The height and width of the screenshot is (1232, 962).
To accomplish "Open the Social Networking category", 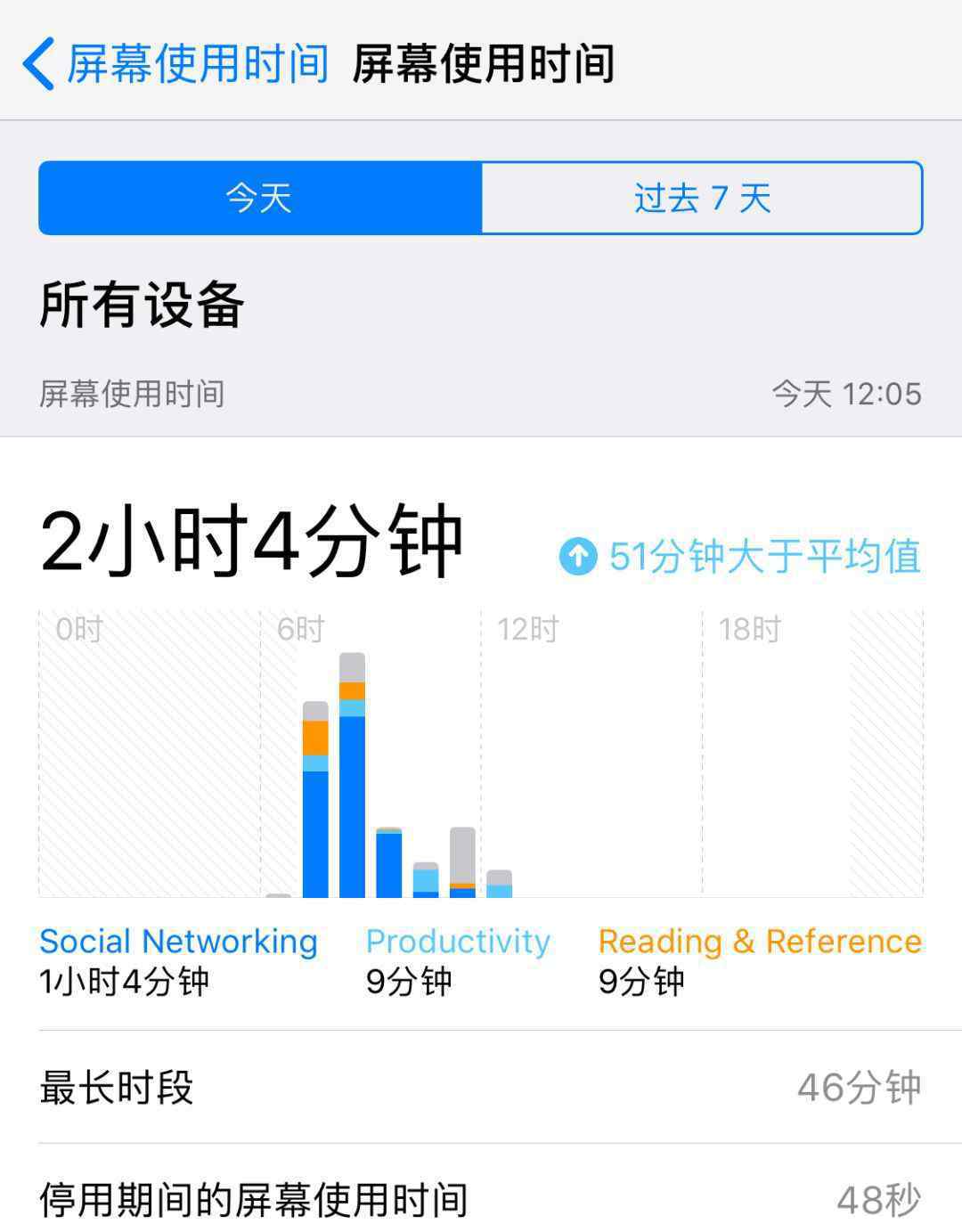I will point(178,959).
